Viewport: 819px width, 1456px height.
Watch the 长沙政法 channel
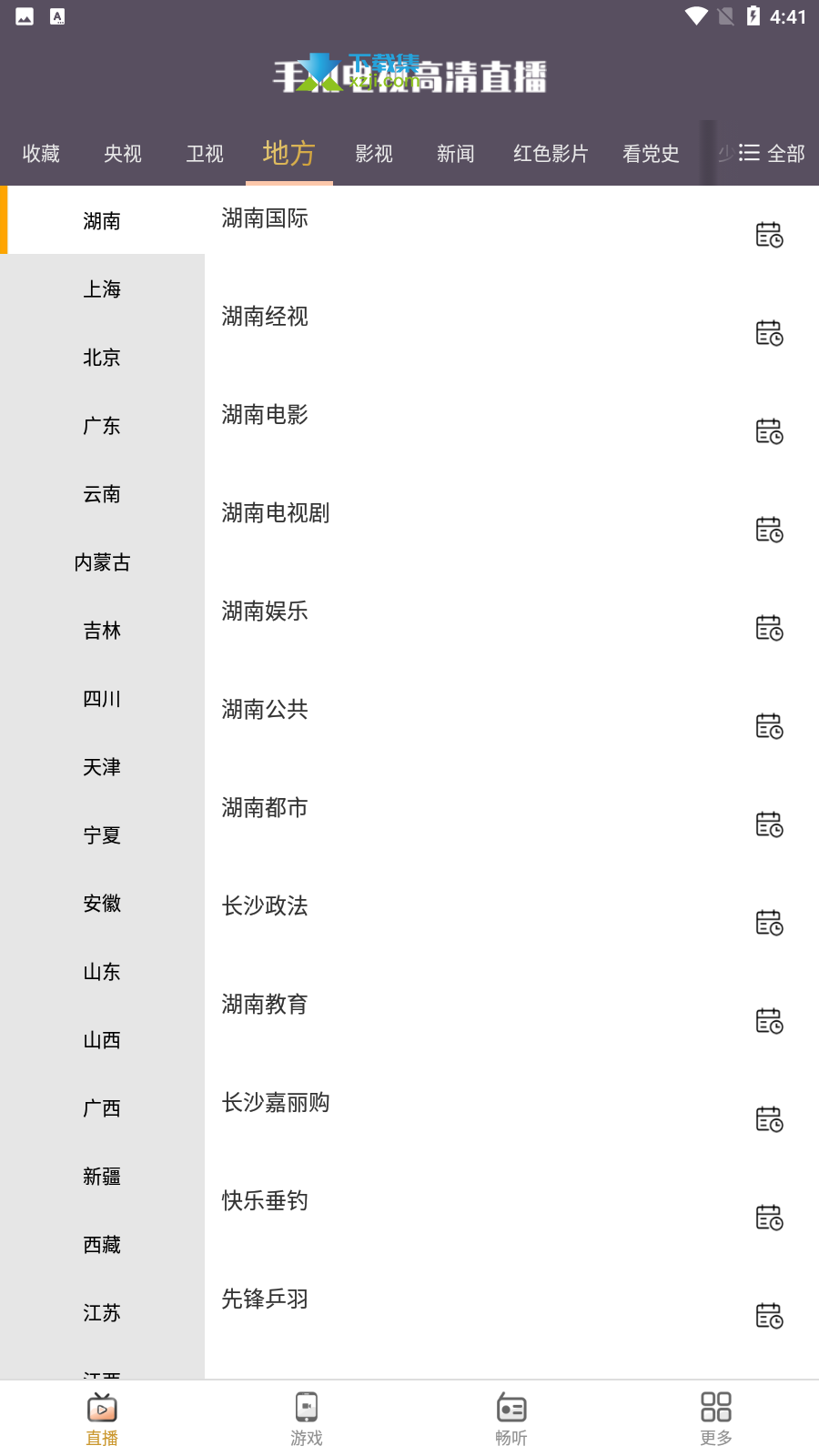click(265, 906)
